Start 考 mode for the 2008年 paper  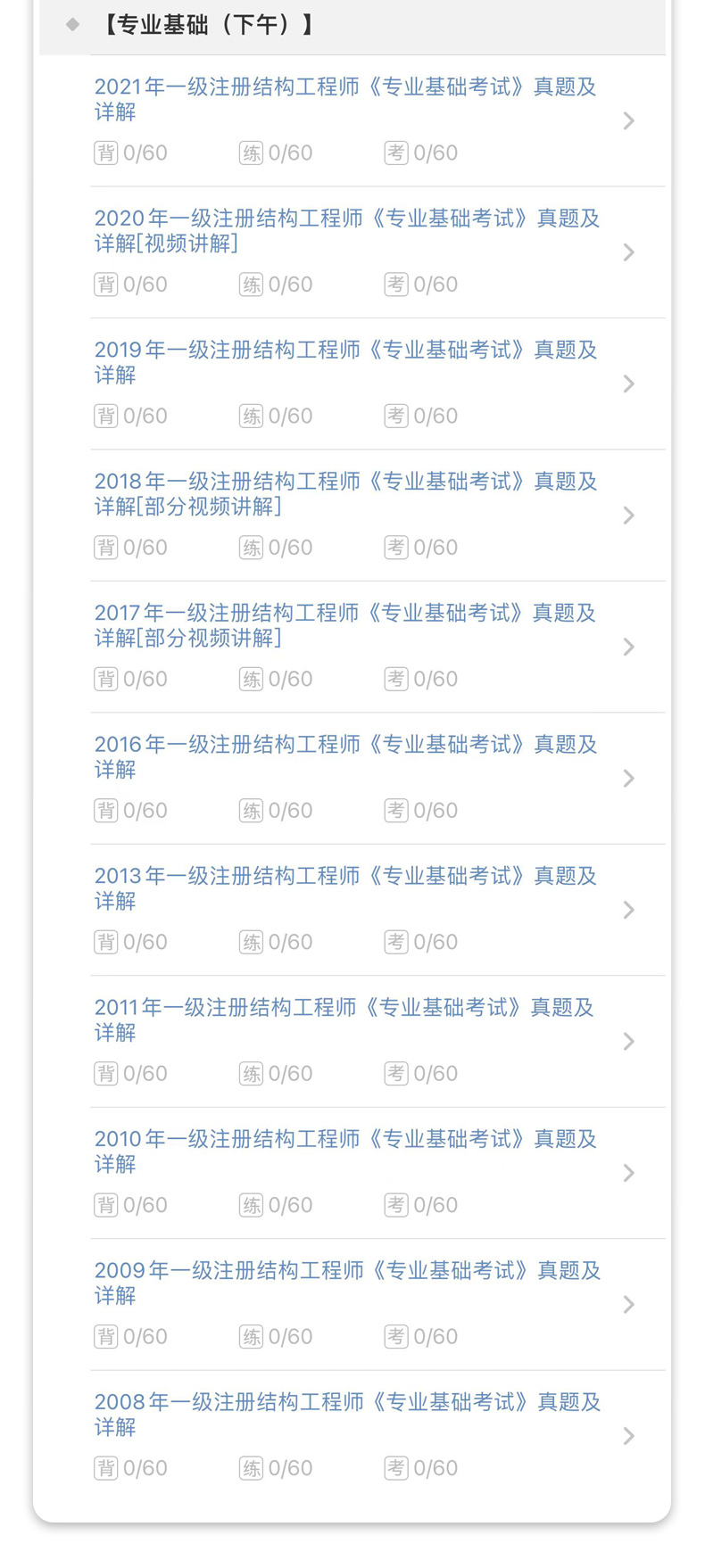pyautogui.click(x=421, y=1468)
